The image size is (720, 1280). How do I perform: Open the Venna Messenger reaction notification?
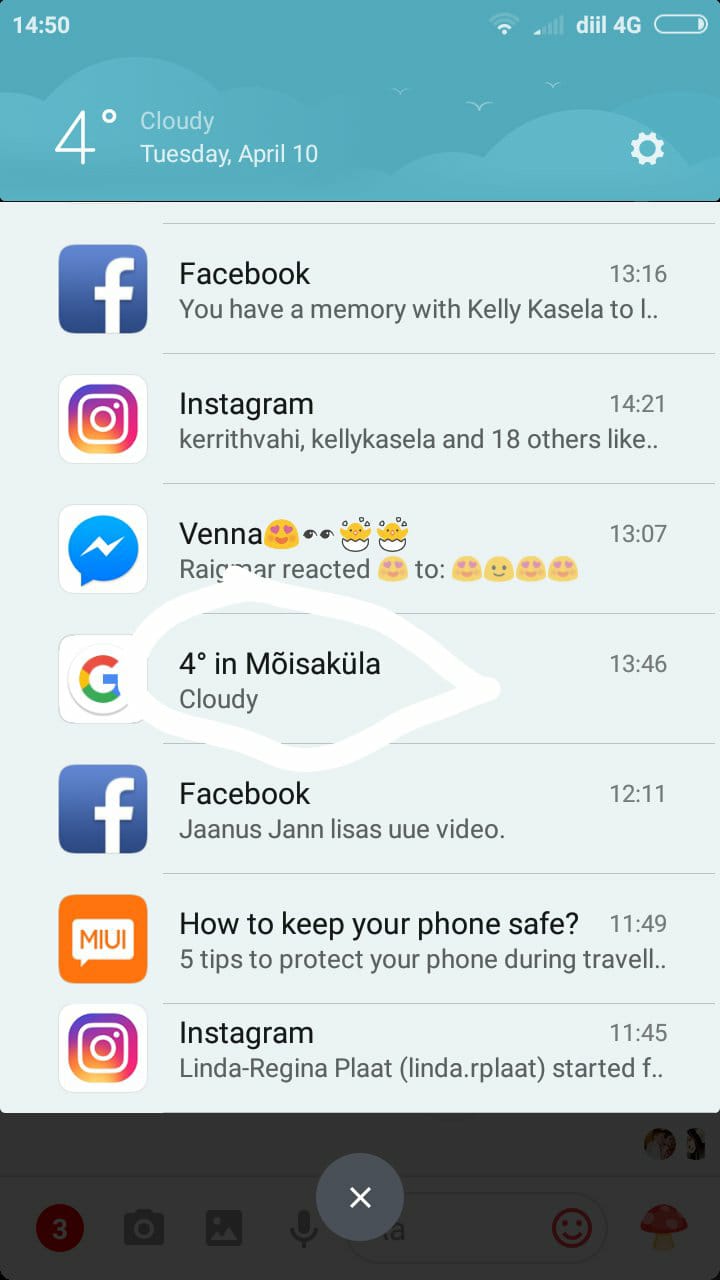click(x=360, y=549)
